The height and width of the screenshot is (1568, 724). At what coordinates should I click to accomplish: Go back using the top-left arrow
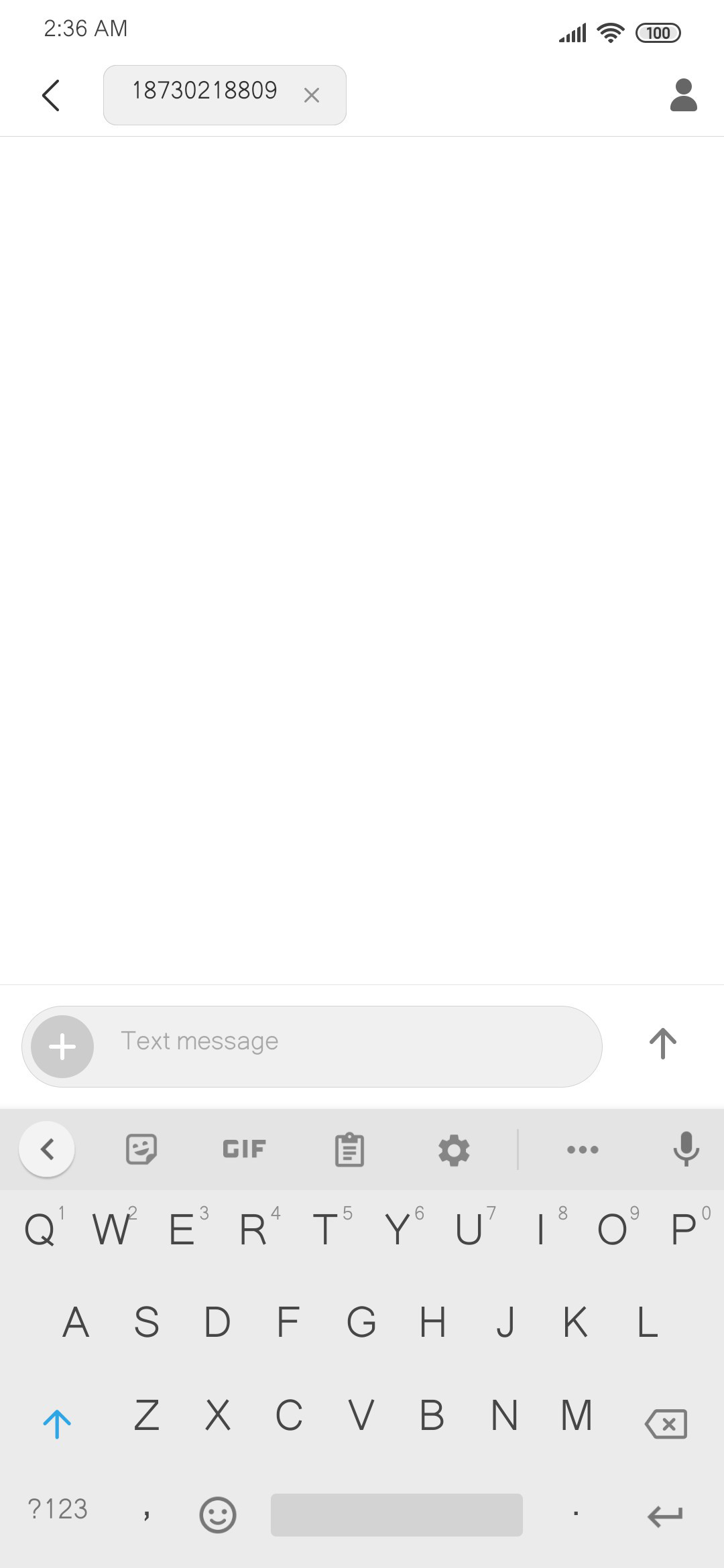[x=51, y=95]
